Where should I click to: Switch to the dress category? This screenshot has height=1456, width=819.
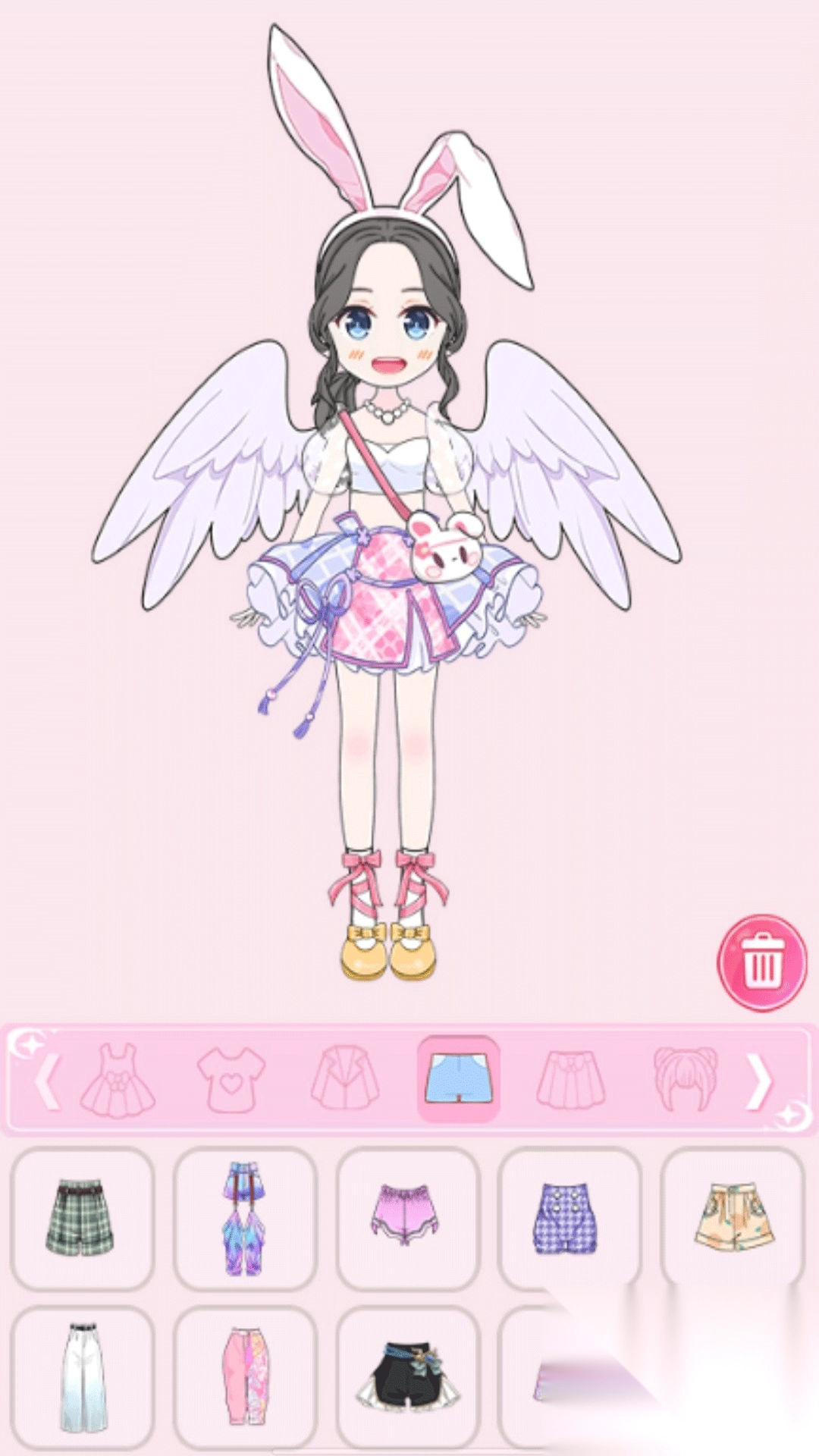click(118, 1080)
